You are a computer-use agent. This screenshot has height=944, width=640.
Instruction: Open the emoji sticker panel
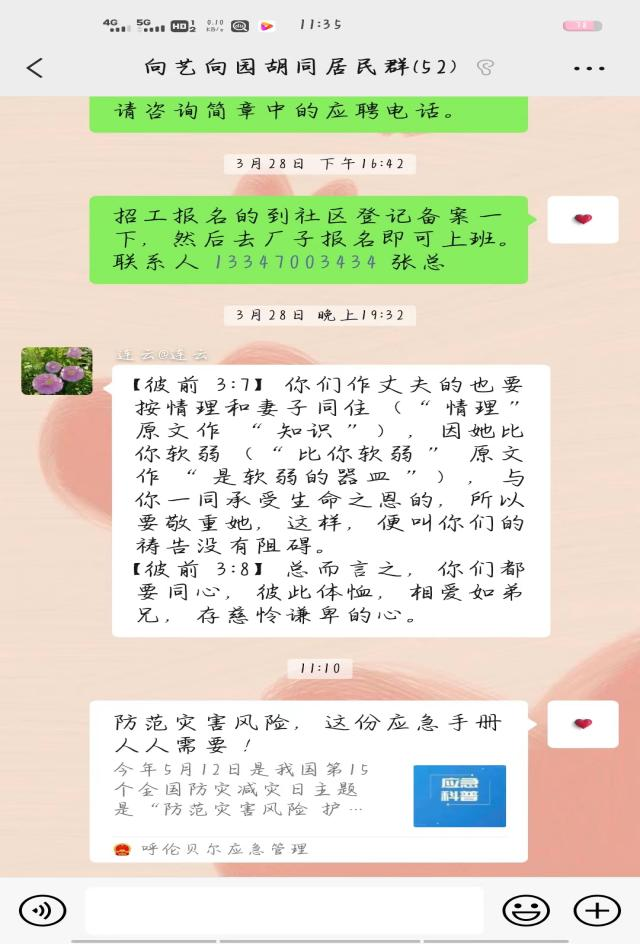click(526, 910)
